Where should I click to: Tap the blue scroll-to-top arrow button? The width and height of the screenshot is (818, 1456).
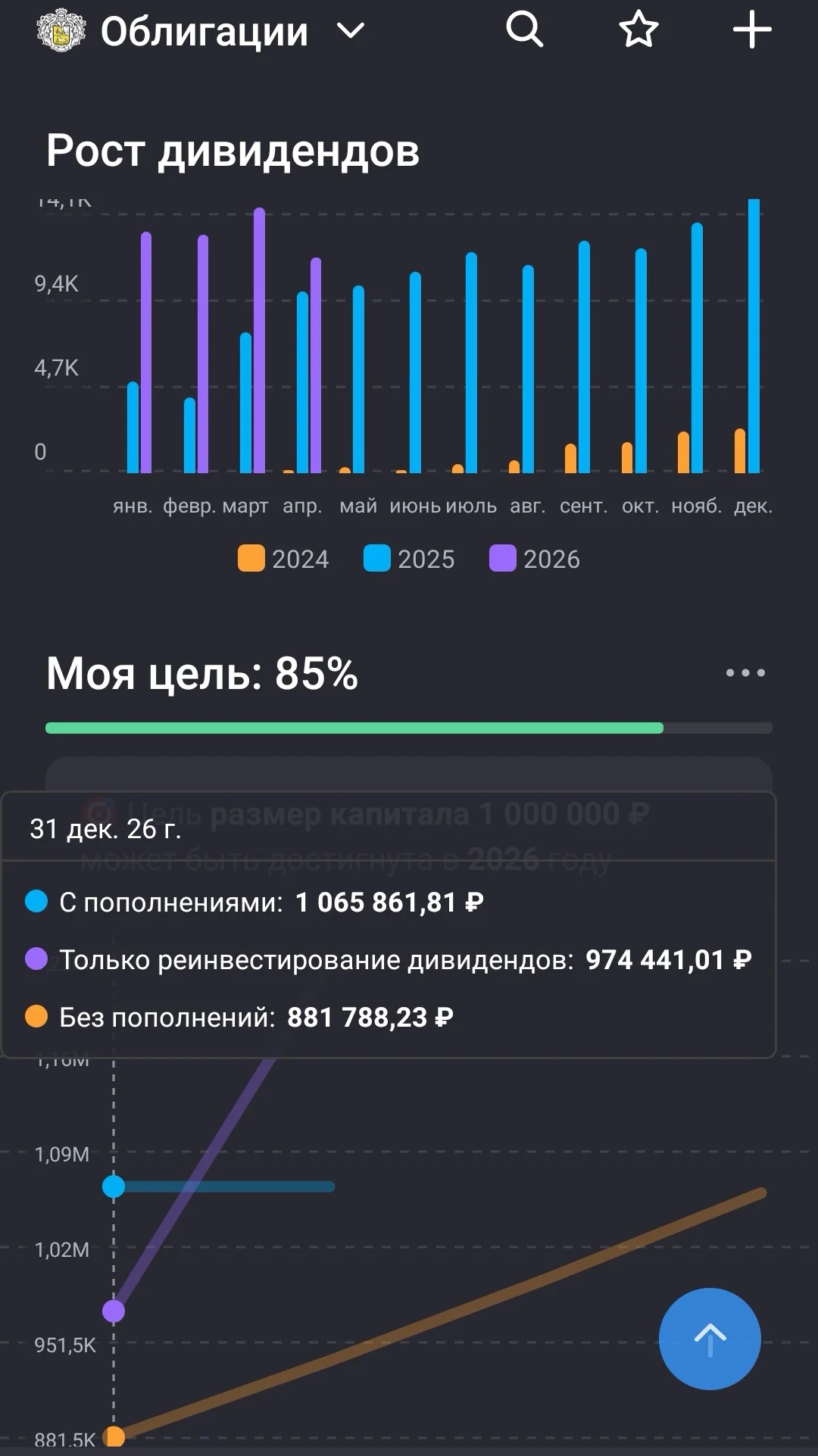710,1339
